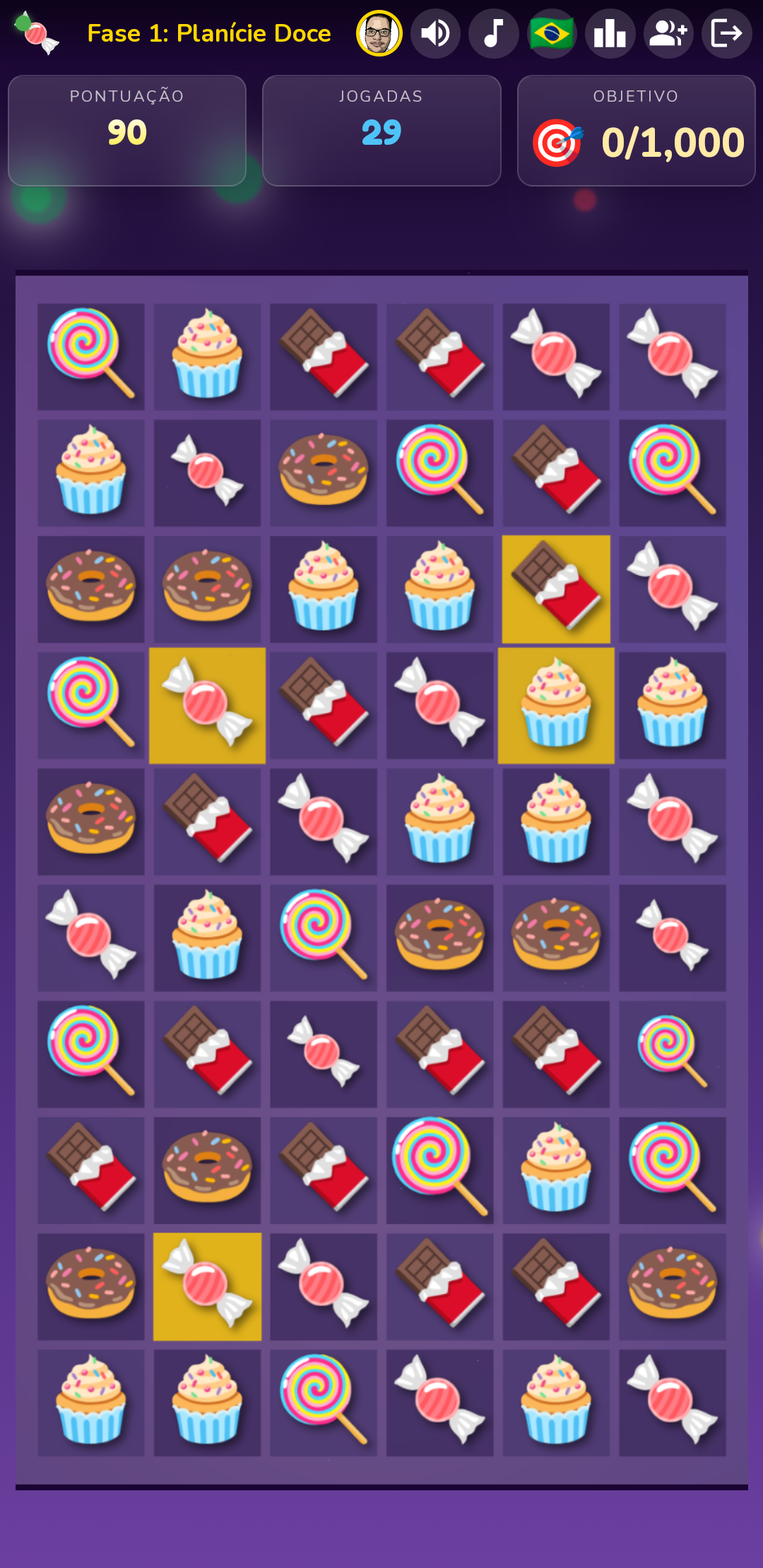Click the swirl lollipop in the bottom row

click(x=323, y=1402)
